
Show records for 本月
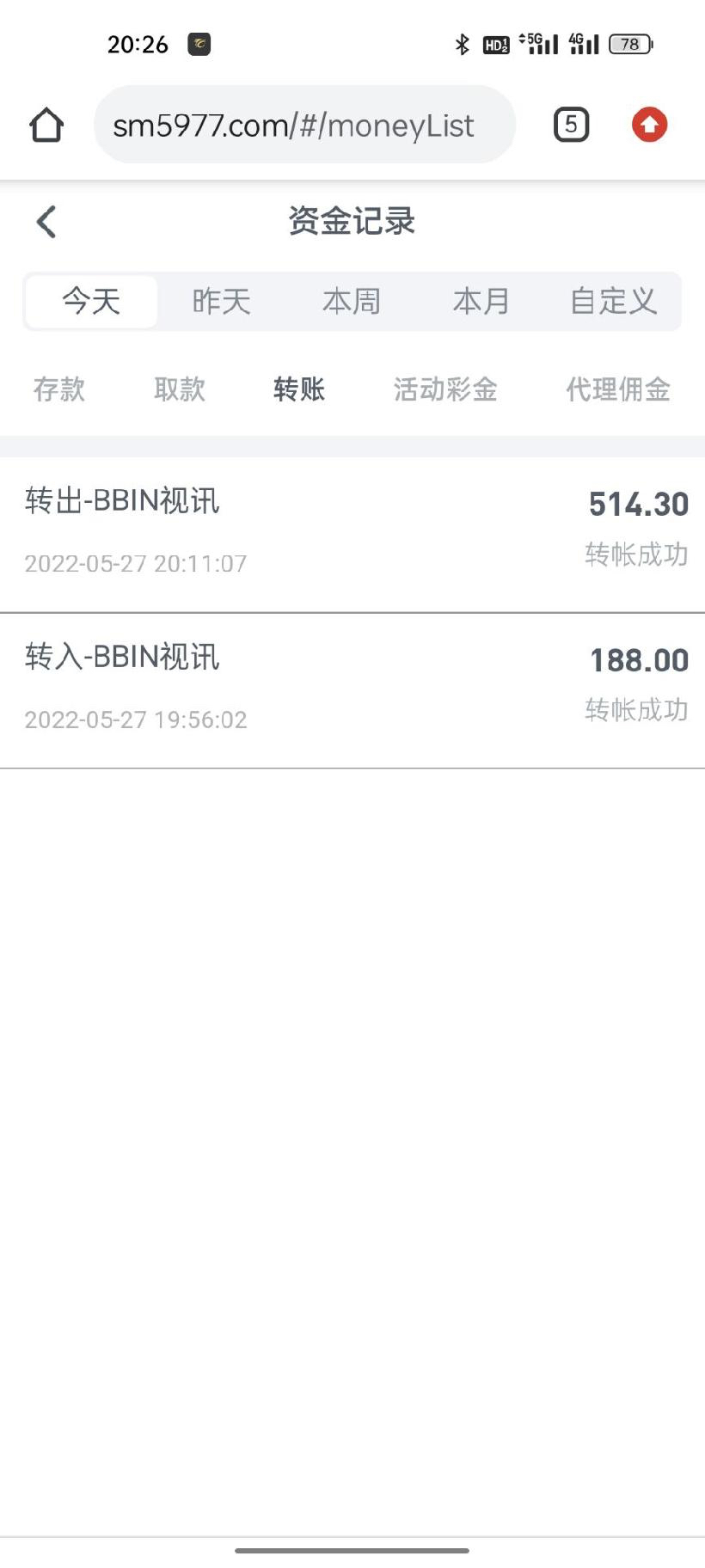coord(481,302)
